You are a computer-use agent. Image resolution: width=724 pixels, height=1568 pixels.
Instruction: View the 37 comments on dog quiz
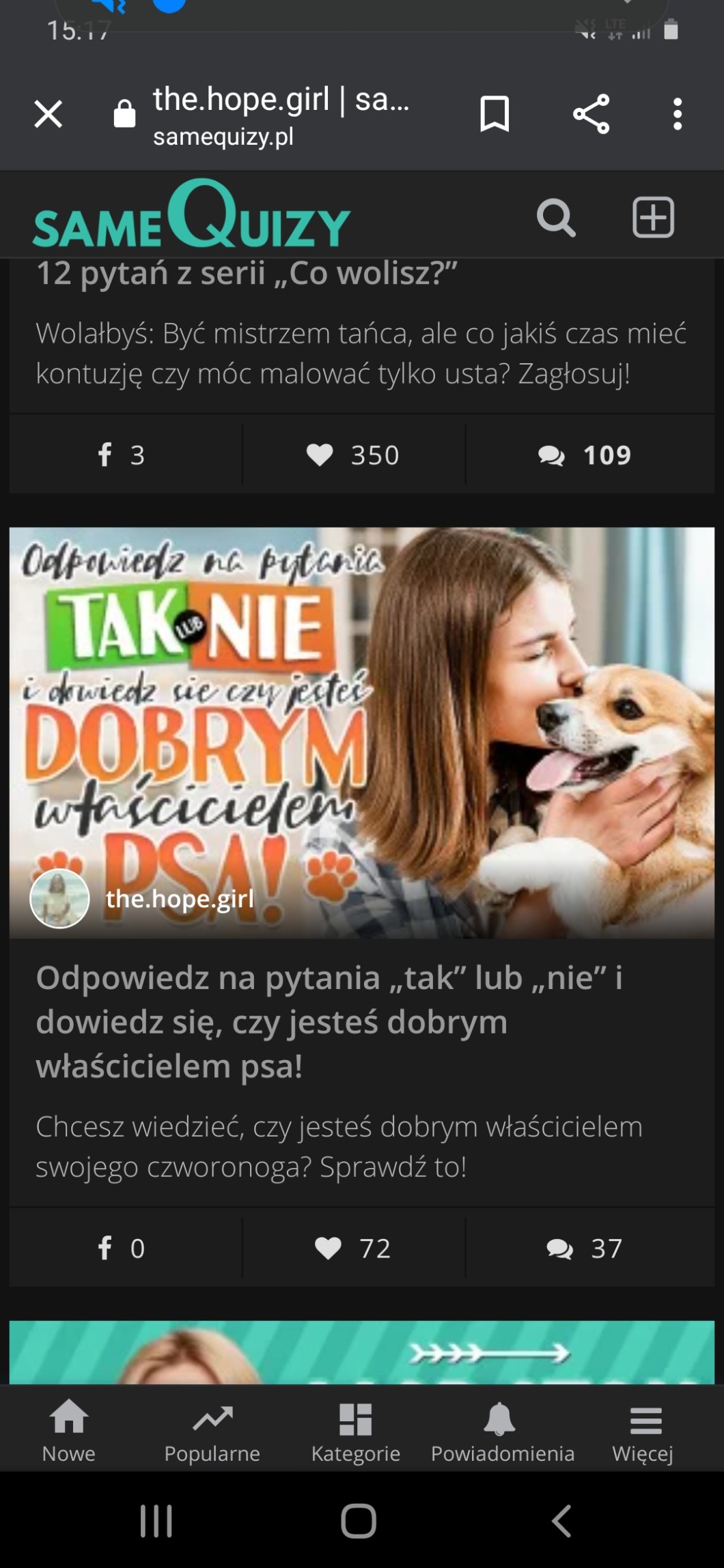point(584,1249)
